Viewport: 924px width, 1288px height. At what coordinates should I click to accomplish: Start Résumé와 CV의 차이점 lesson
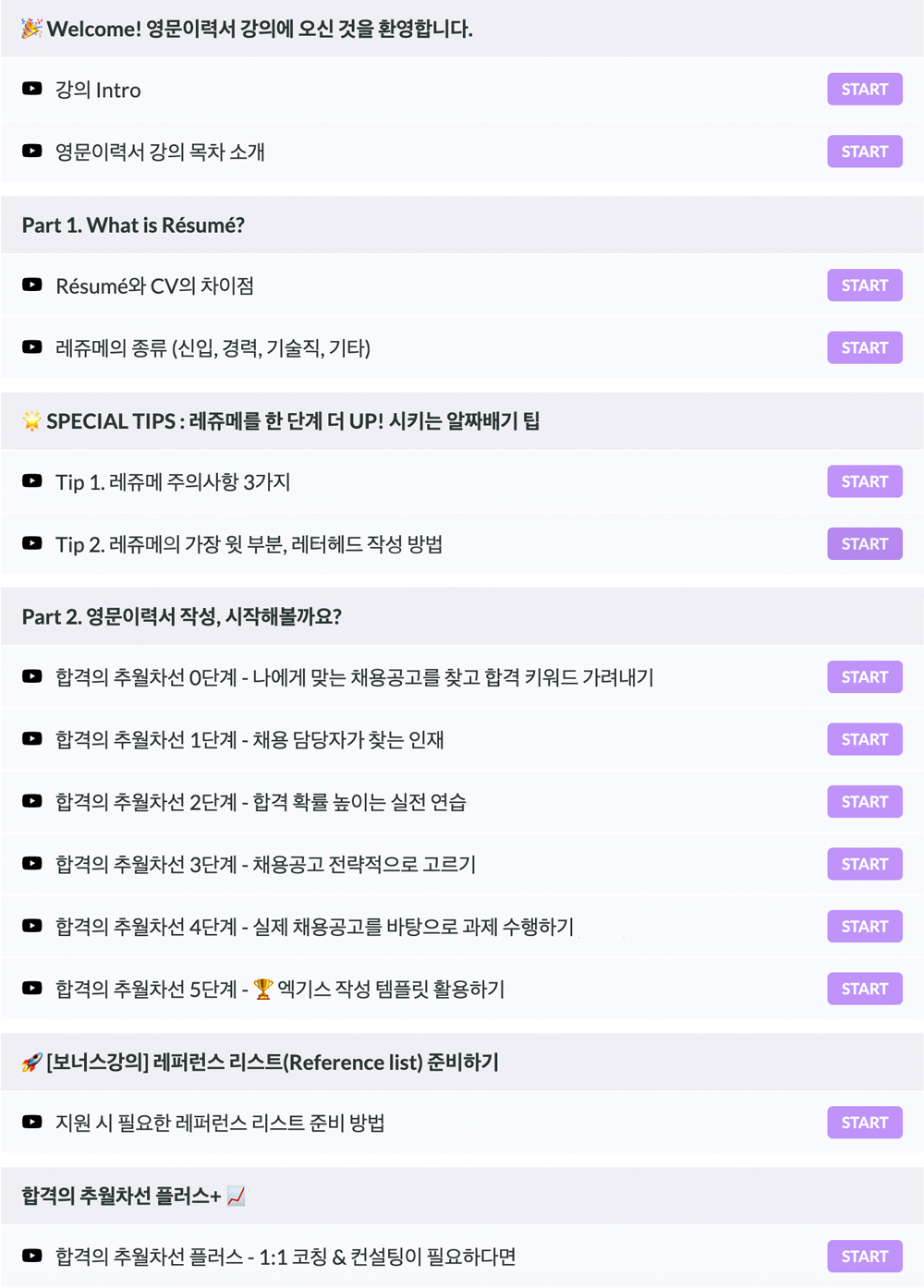[864, 286]
